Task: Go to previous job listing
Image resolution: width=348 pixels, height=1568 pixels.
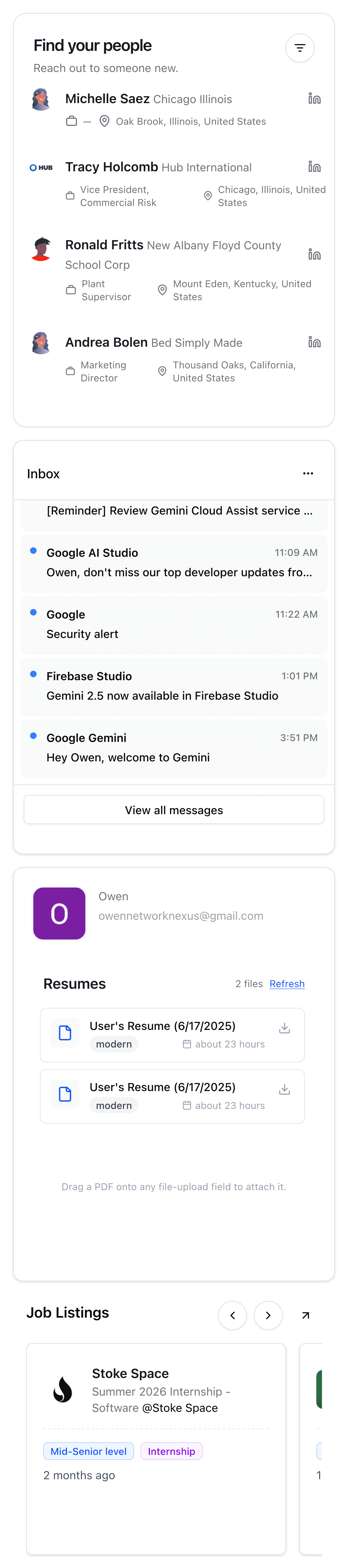Action: (232, 1315)
